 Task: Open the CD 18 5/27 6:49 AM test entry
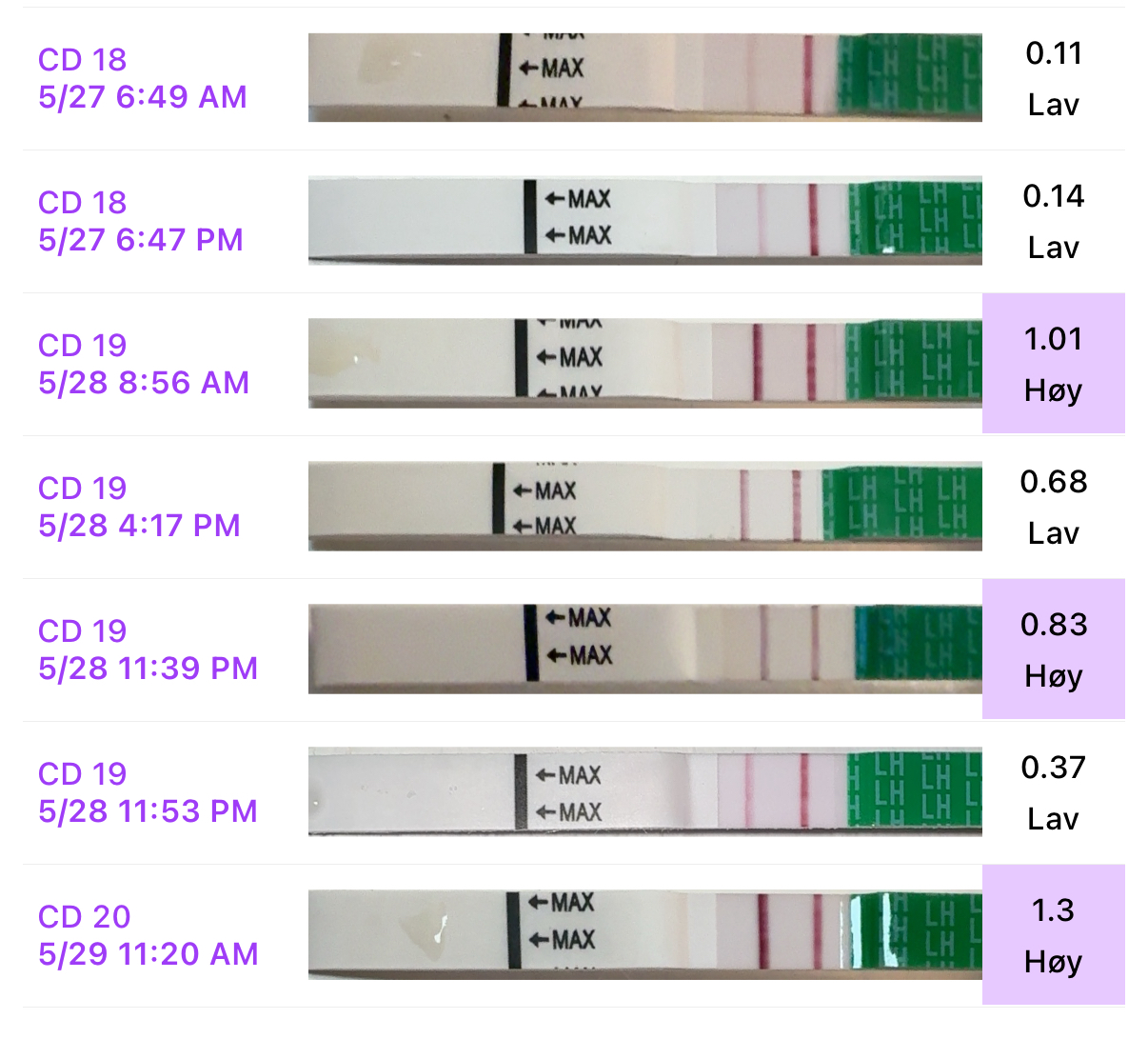[x=143, y=78]
